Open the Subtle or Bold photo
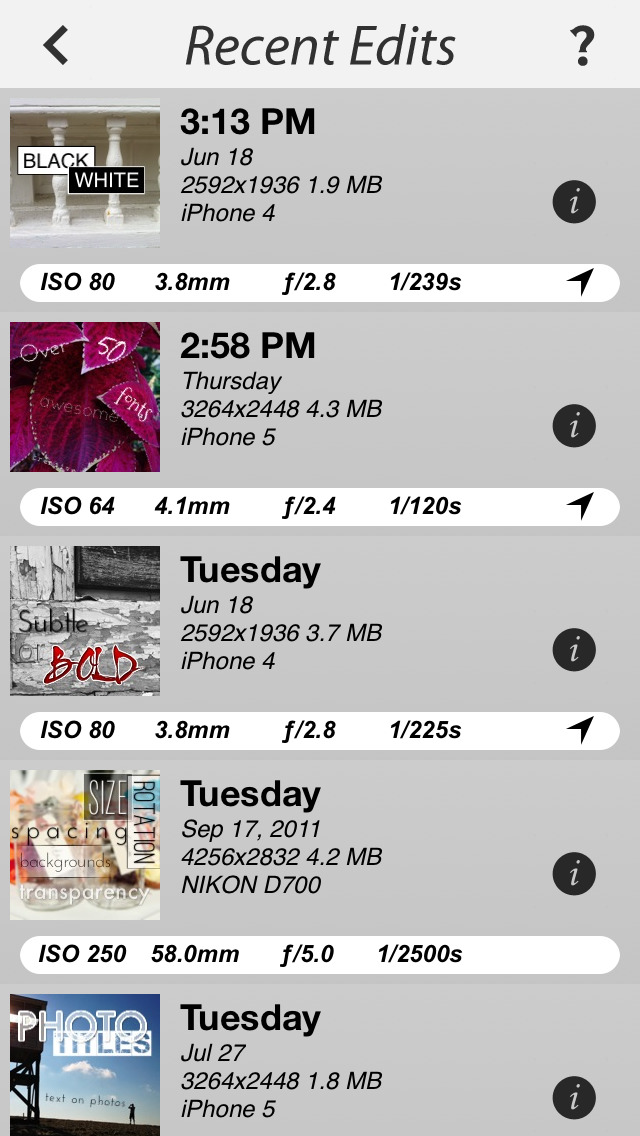The width and height of the screenshot is (640, 1136). [x=85, y=621]
